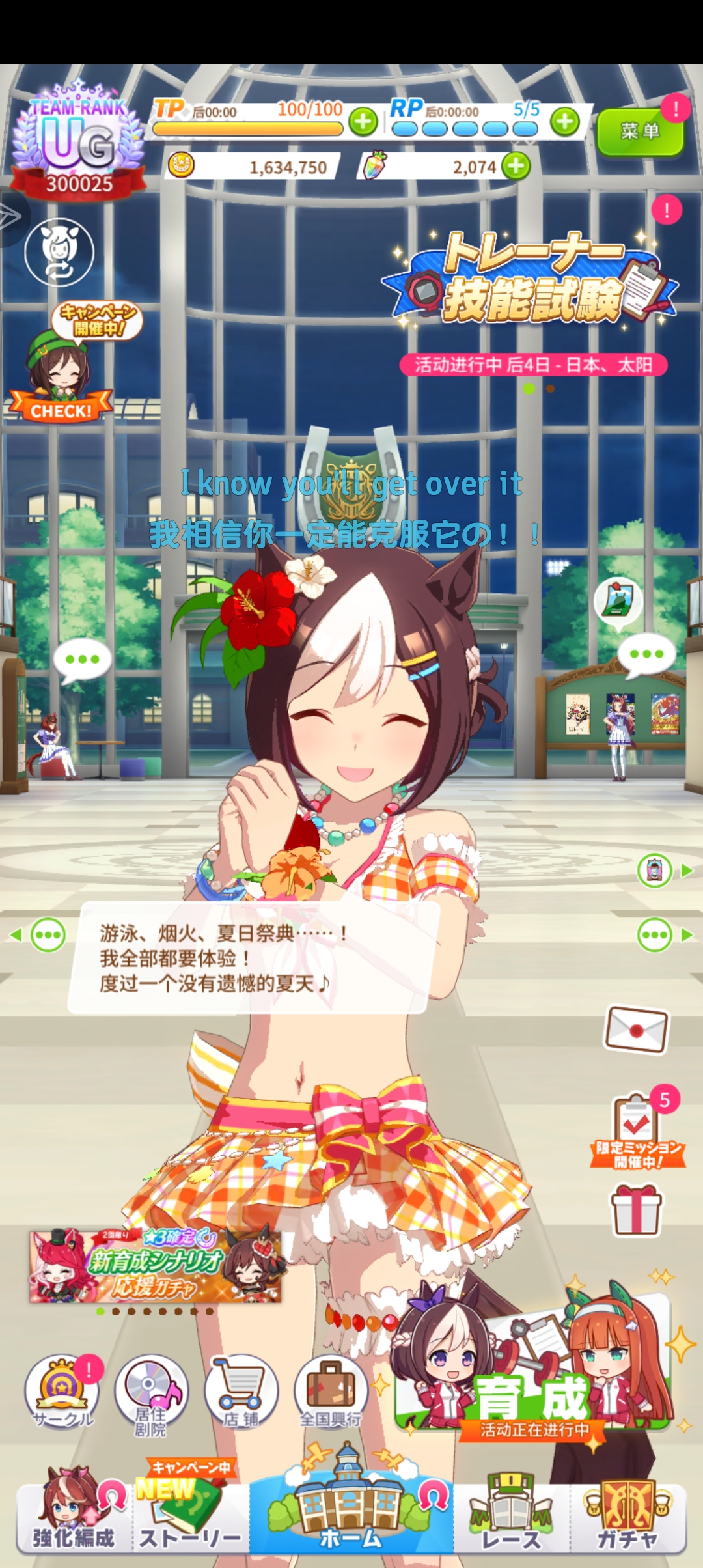Switch to the レース tab

pos(511,1517)
